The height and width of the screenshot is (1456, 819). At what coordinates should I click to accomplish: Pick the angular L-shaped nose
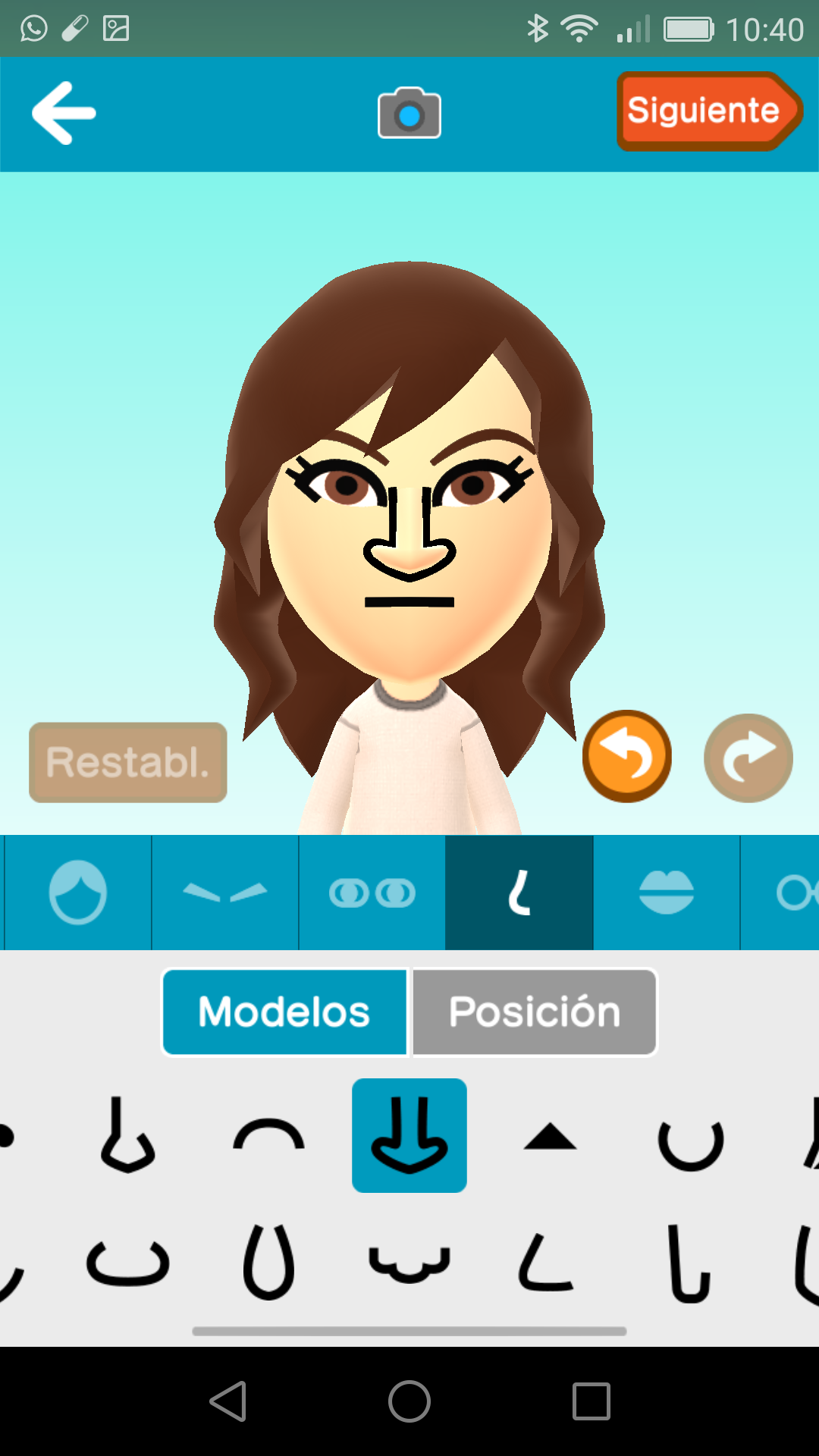click(544, 1264)
